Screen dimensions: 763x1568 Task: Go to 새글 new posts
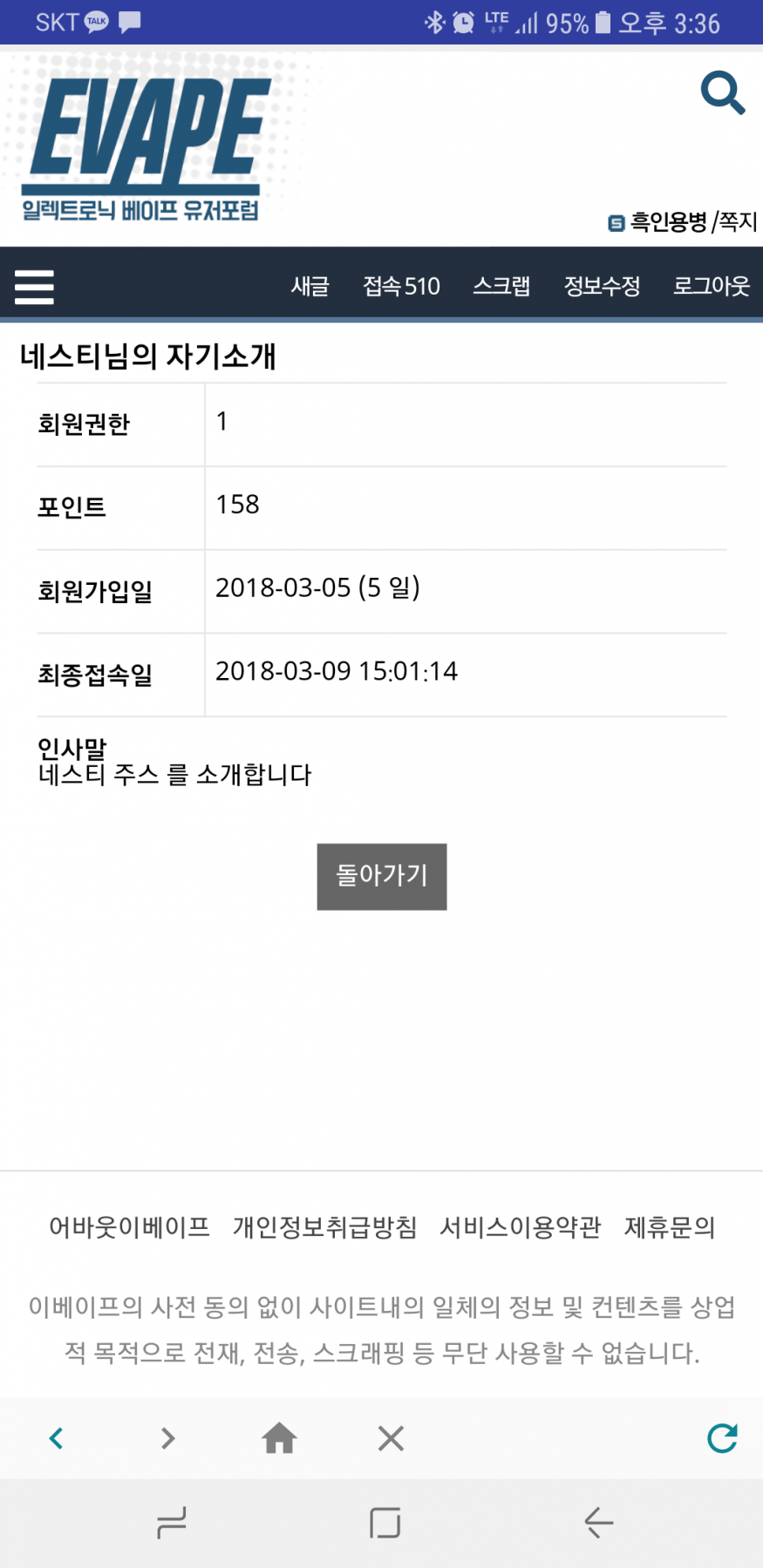click(x=310, y=286)
